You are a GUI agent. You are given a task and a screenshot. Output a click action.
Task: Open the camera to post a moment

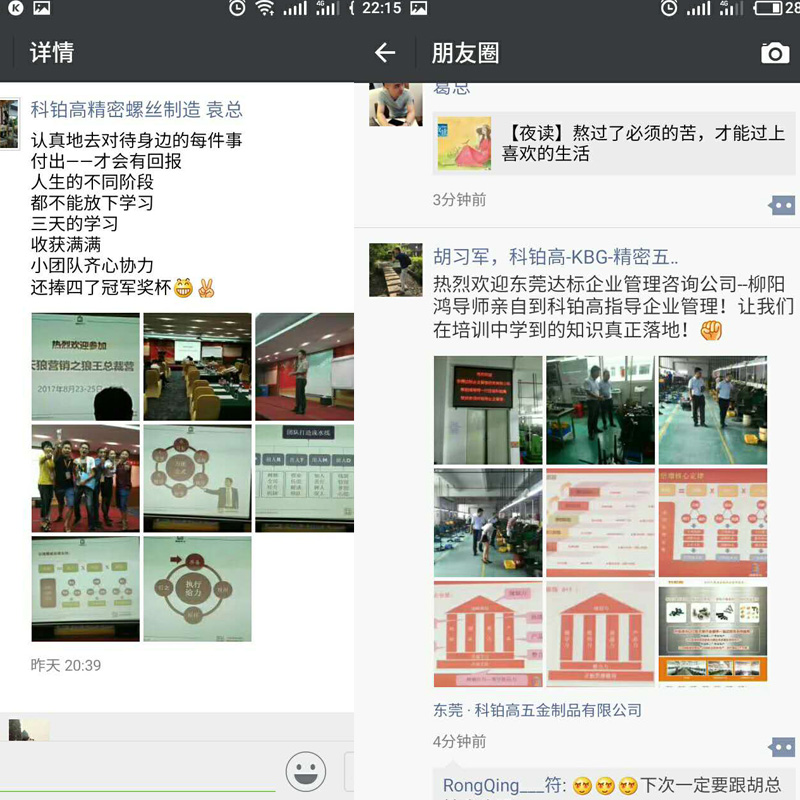(x=774, y=53)
